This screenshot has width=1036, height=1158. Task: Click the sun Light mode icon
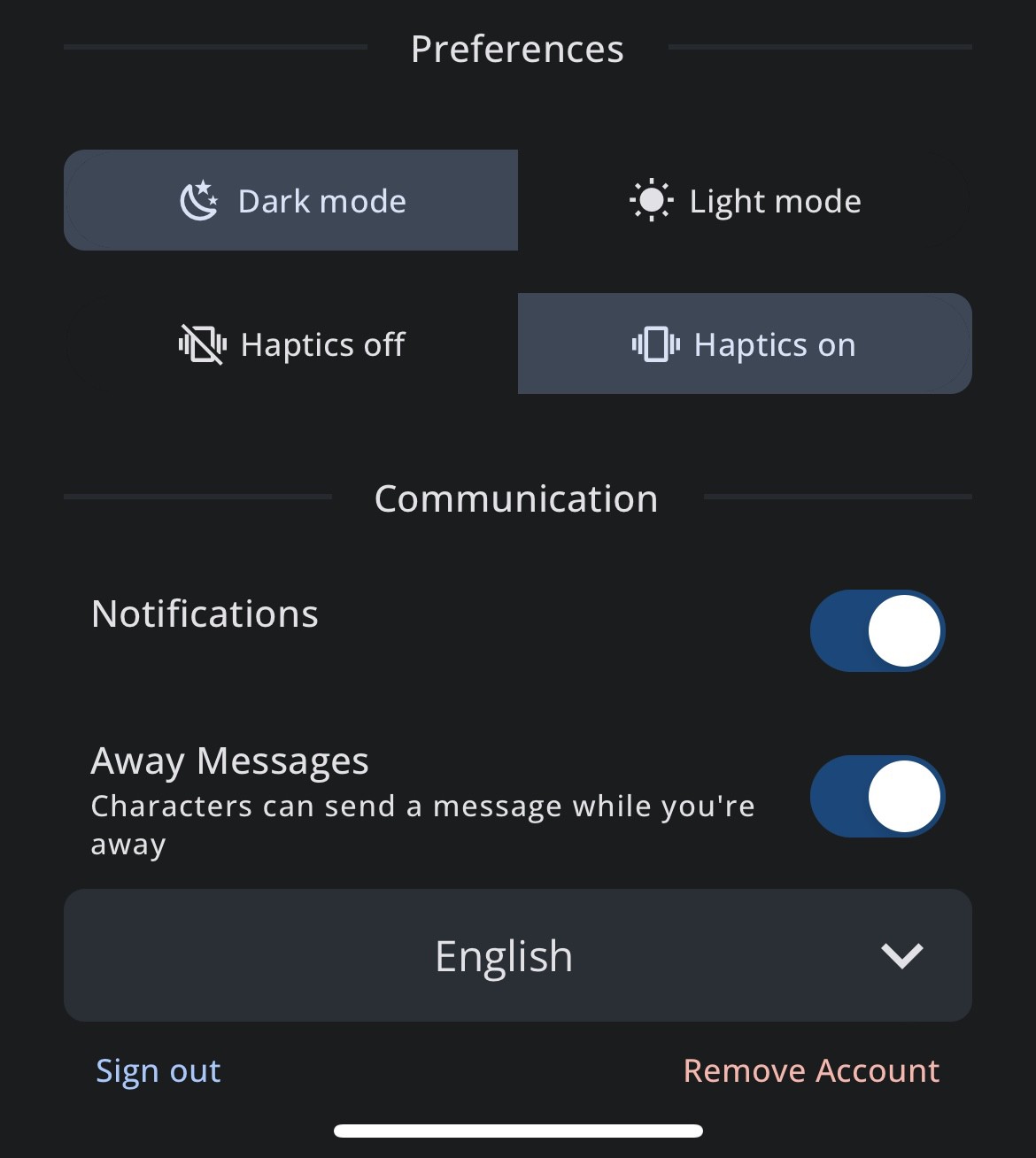pos(652,200)
